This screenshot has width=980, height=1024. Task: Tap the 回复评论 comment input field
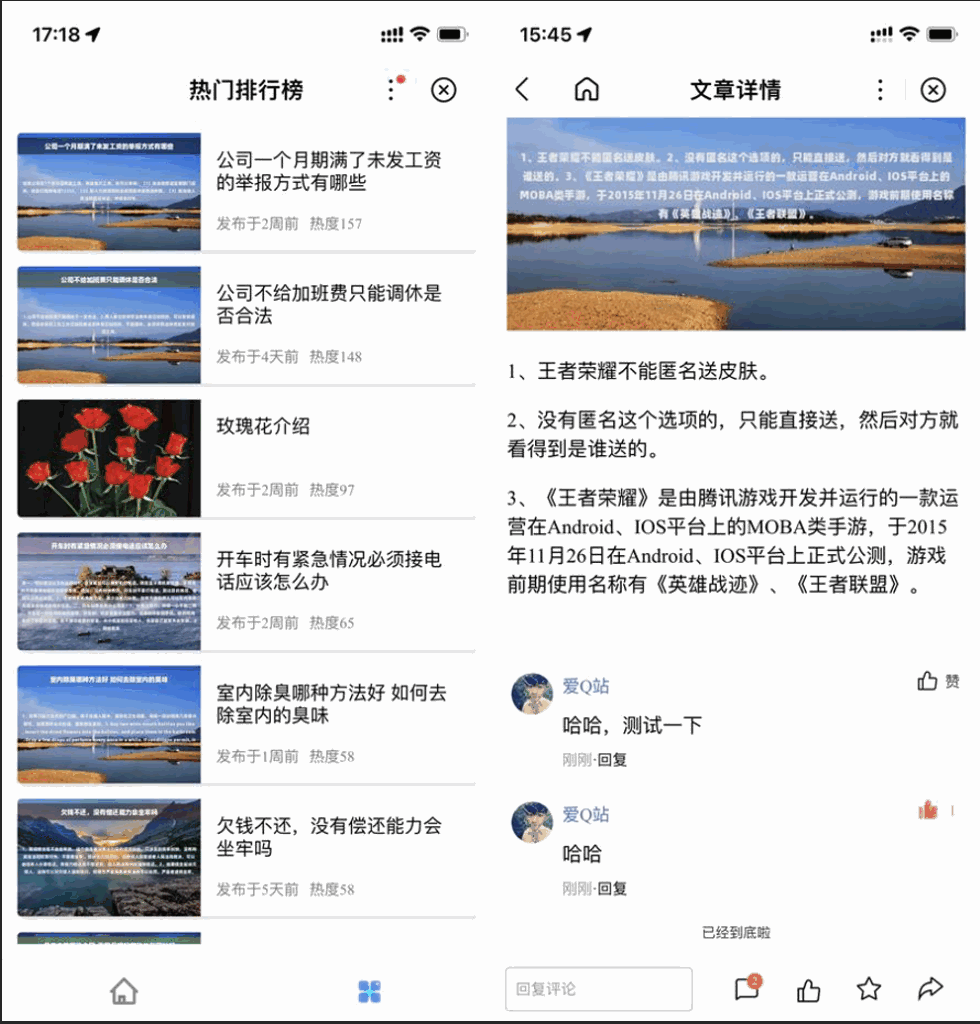point(598,989)
